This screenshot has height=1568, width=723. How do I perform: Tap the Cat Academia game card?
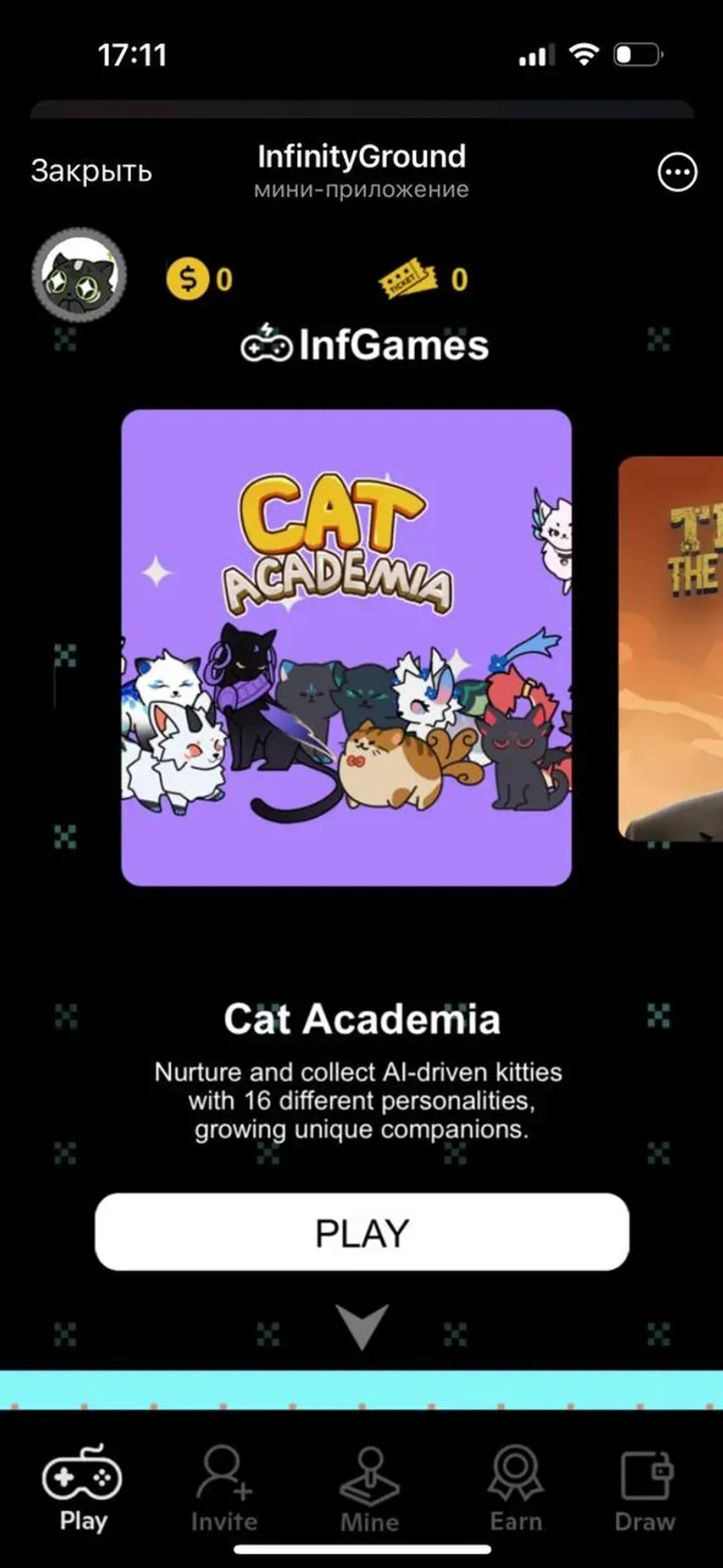click(346, 647)
